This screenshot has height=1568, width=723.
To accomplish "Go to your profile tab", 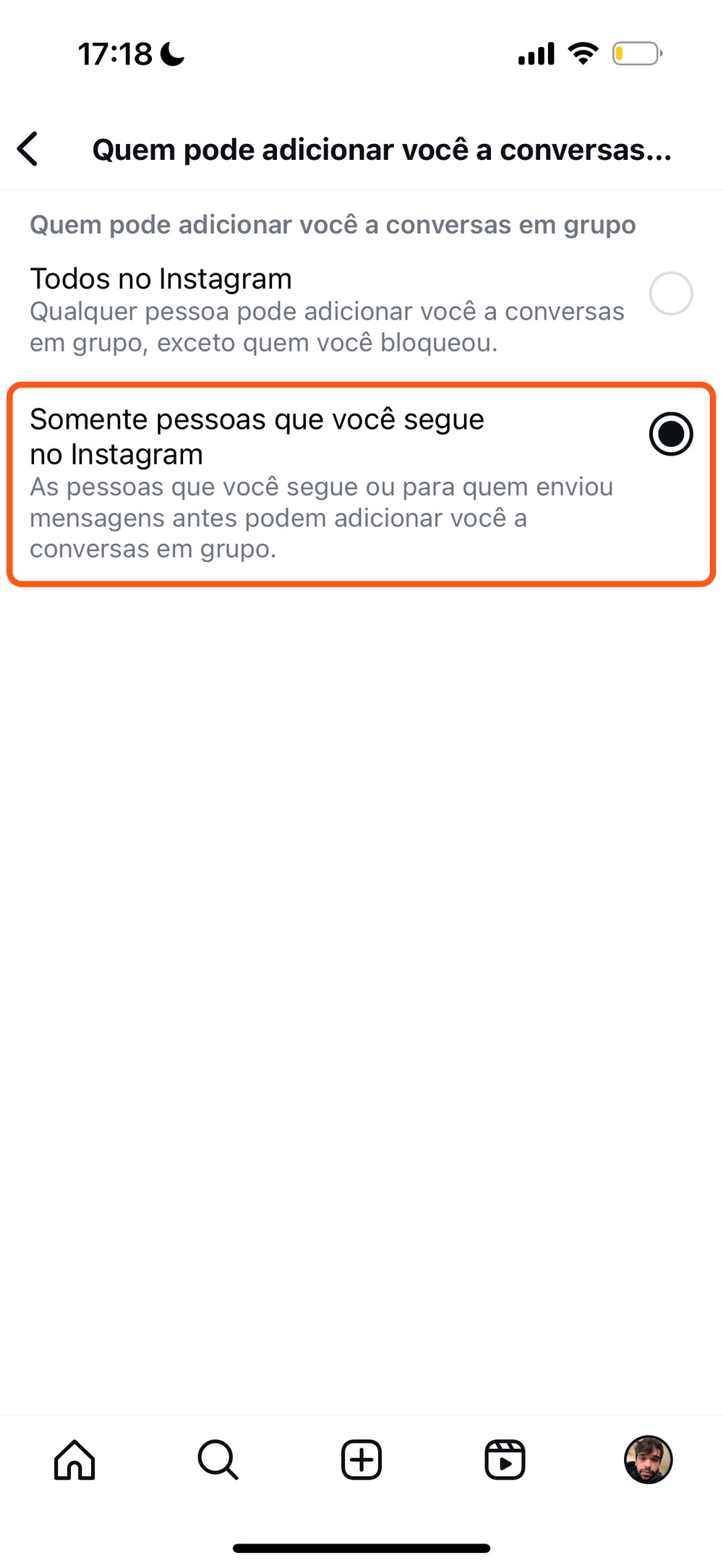I will (x=648, y=1460).
